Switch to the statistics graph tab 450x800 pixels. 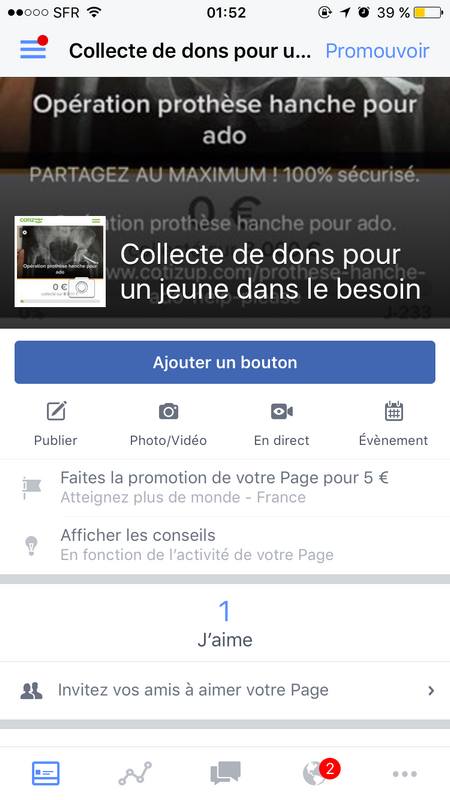135,773
